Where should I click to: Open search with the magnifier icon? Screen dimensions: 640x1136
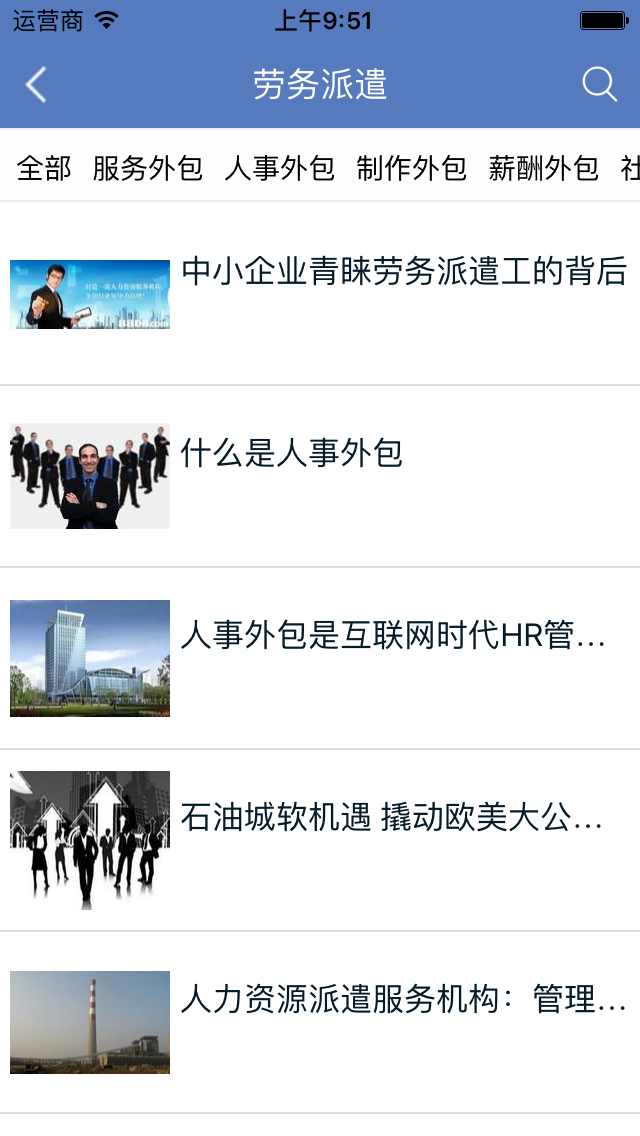point(599,85)
